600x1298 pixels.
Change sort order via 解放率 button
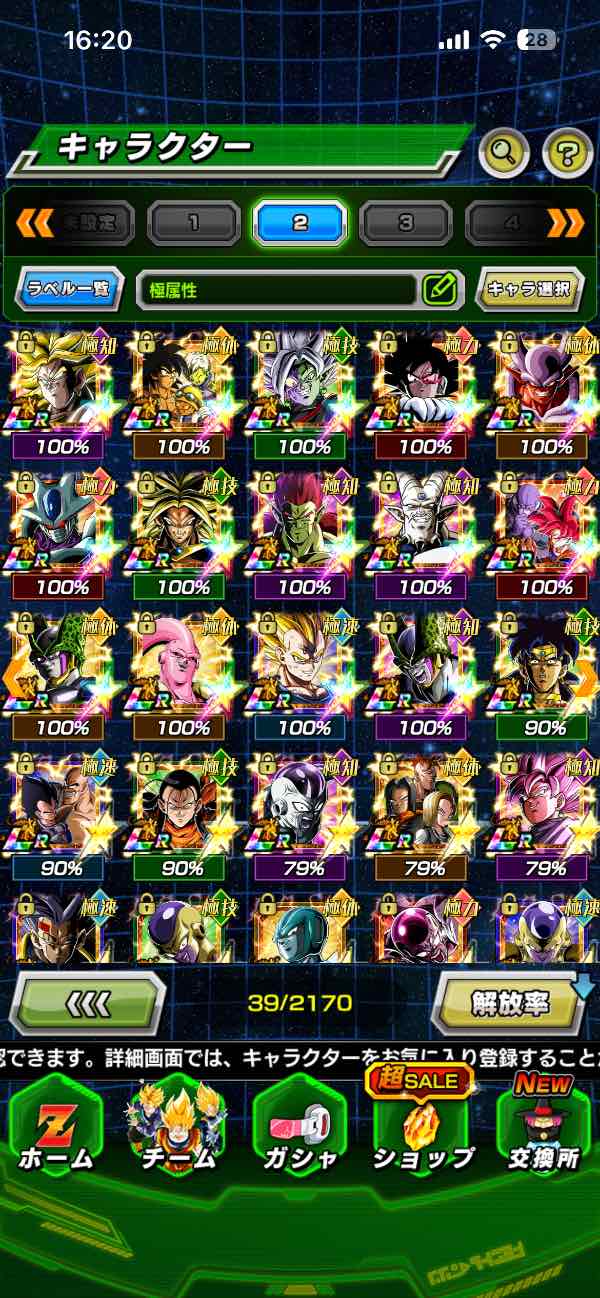tap(511, 1003)
